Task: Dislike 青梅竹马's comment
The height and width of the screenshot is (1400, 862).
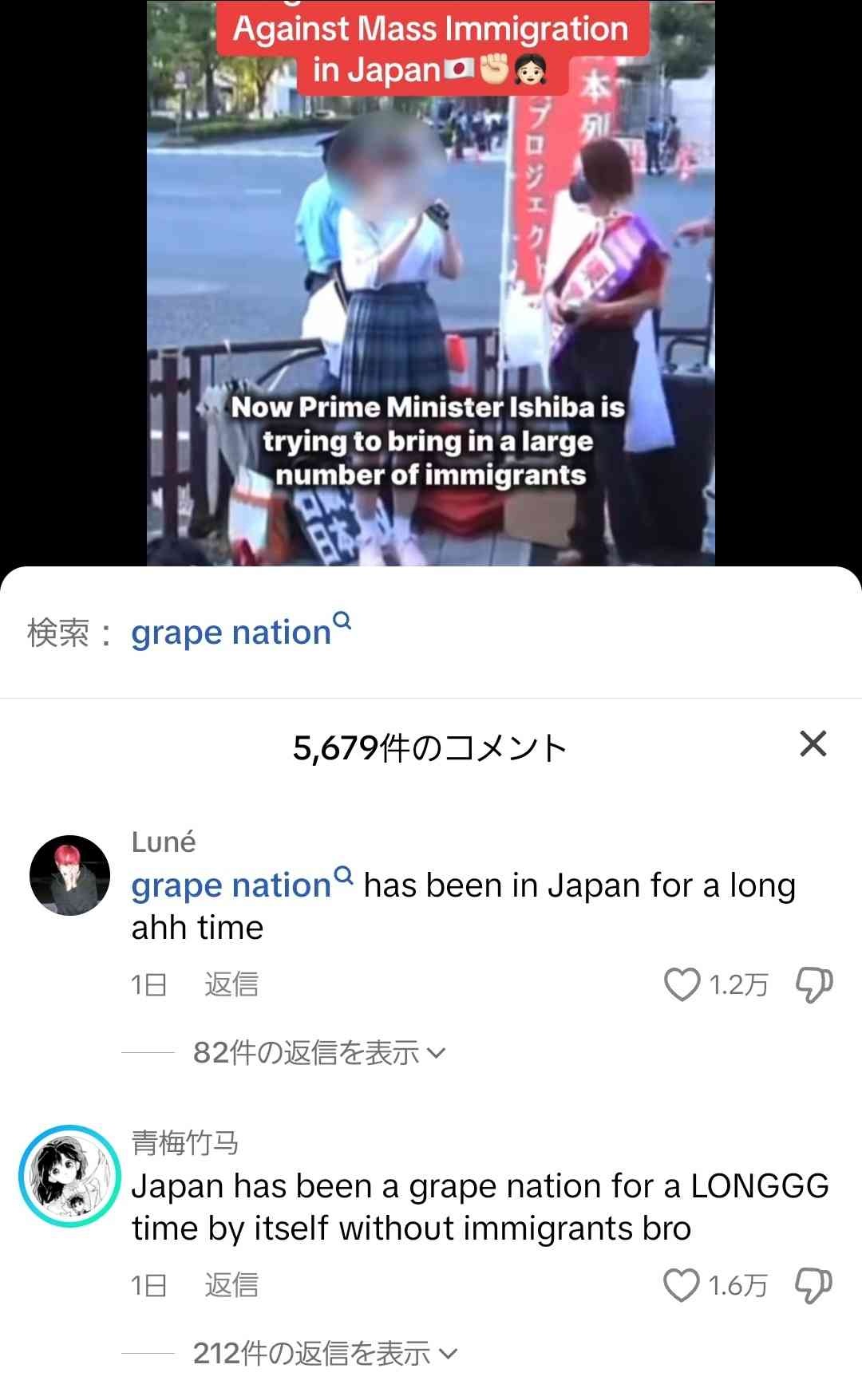Action: pos(813,1286)
